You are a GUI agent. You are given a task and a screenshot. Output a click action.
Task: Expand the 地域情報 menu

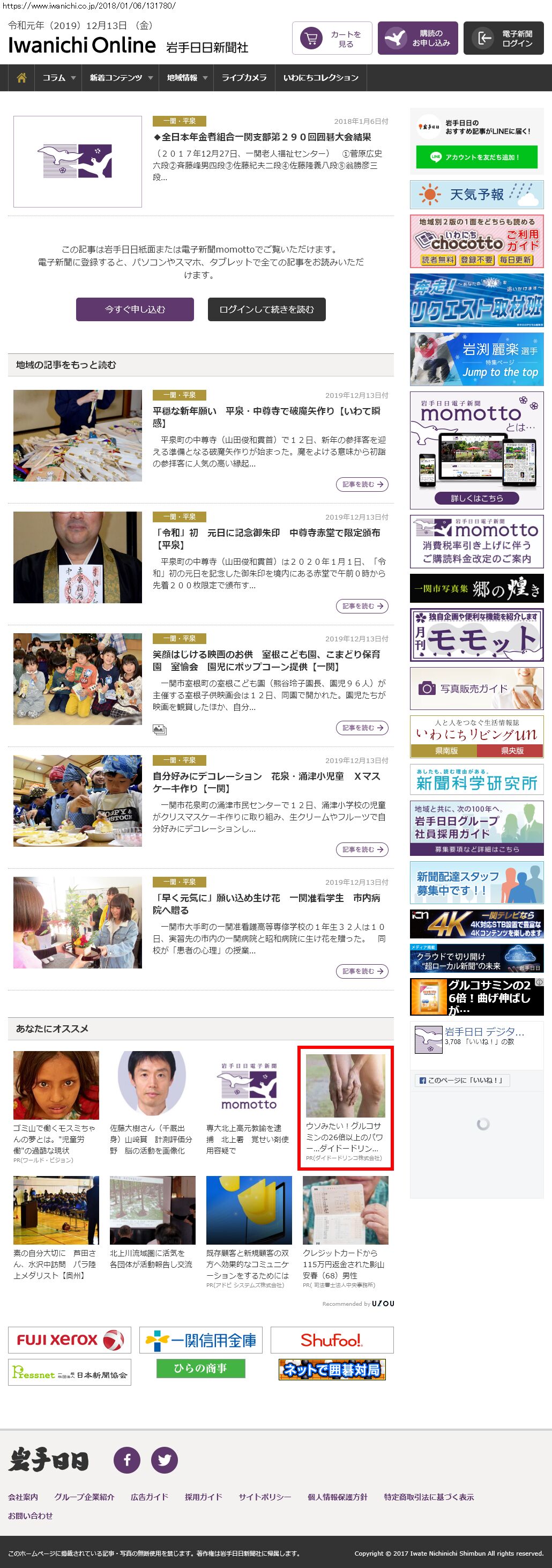[x=187, y=78]
